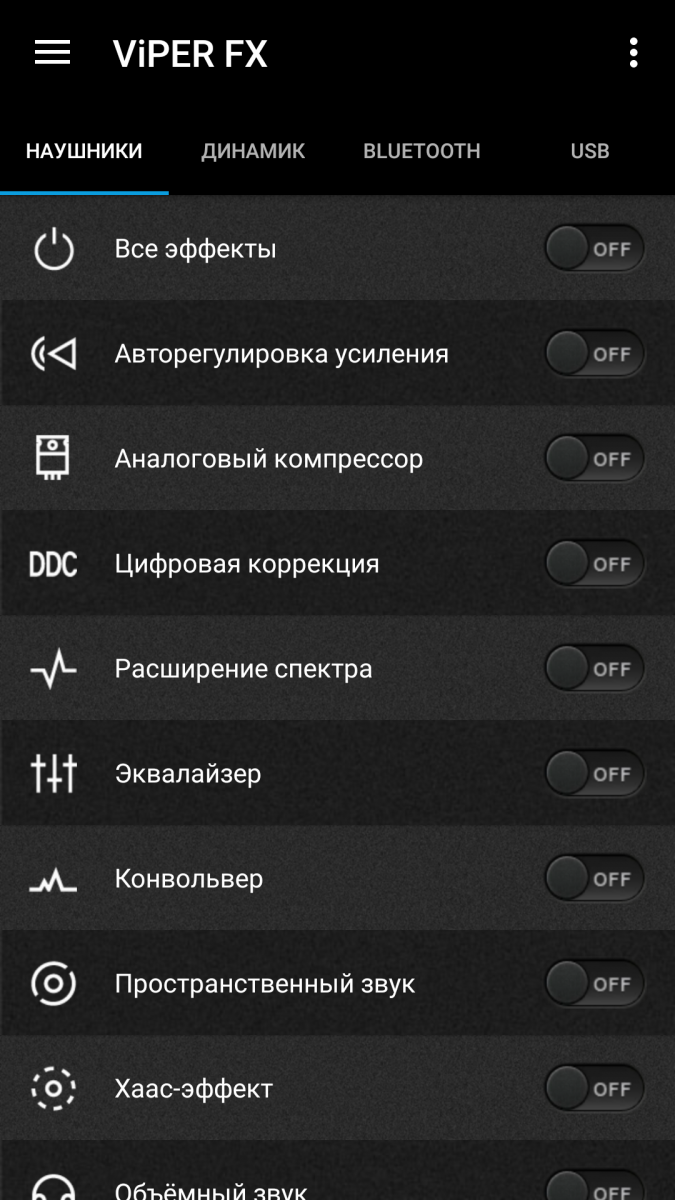
Task: Enable the Все эффекты switch
Action: 594,249
